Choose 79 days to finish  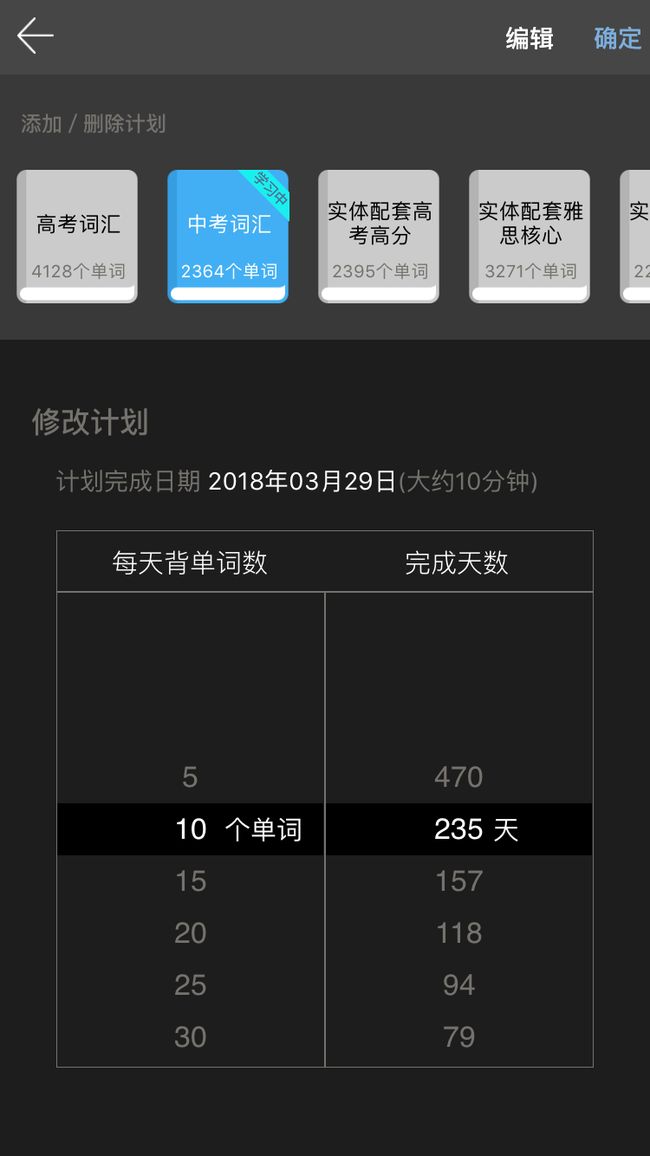[458, 1037]
